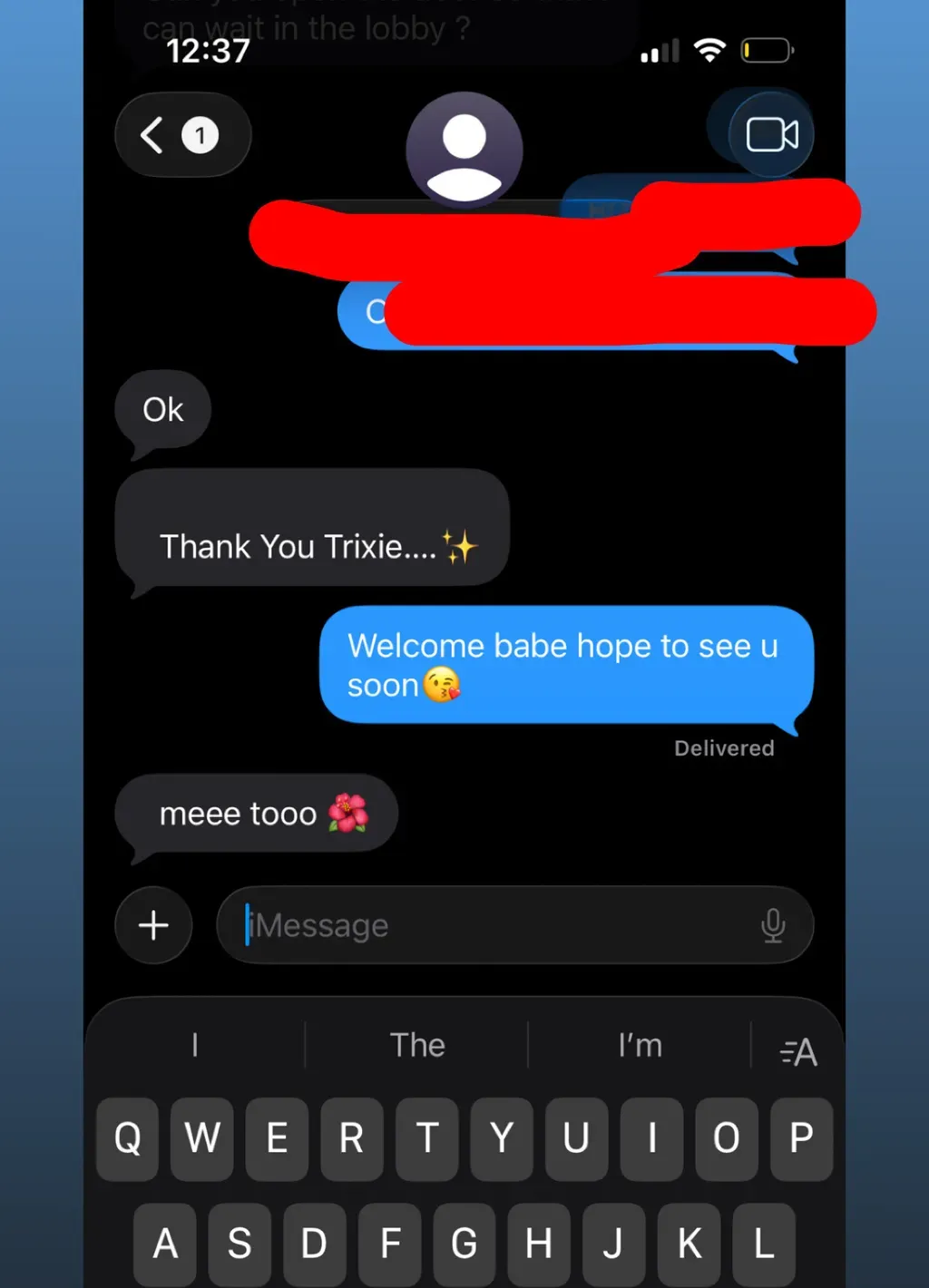The width and height of the screenshot is (929, 1288).
Task: Tap the H key on keyboard
Action: coord(539,1244)
